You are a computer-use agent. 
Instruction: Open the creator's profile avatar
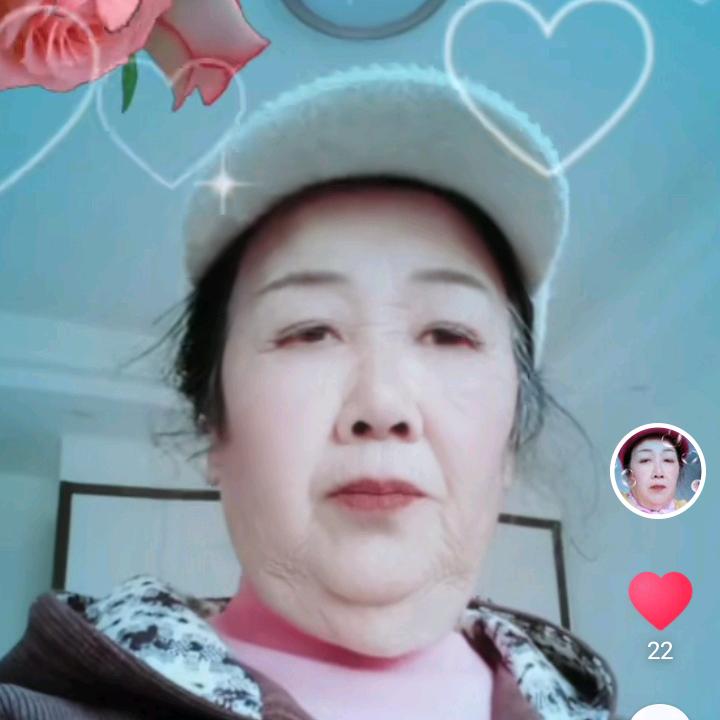click(657, 471)
